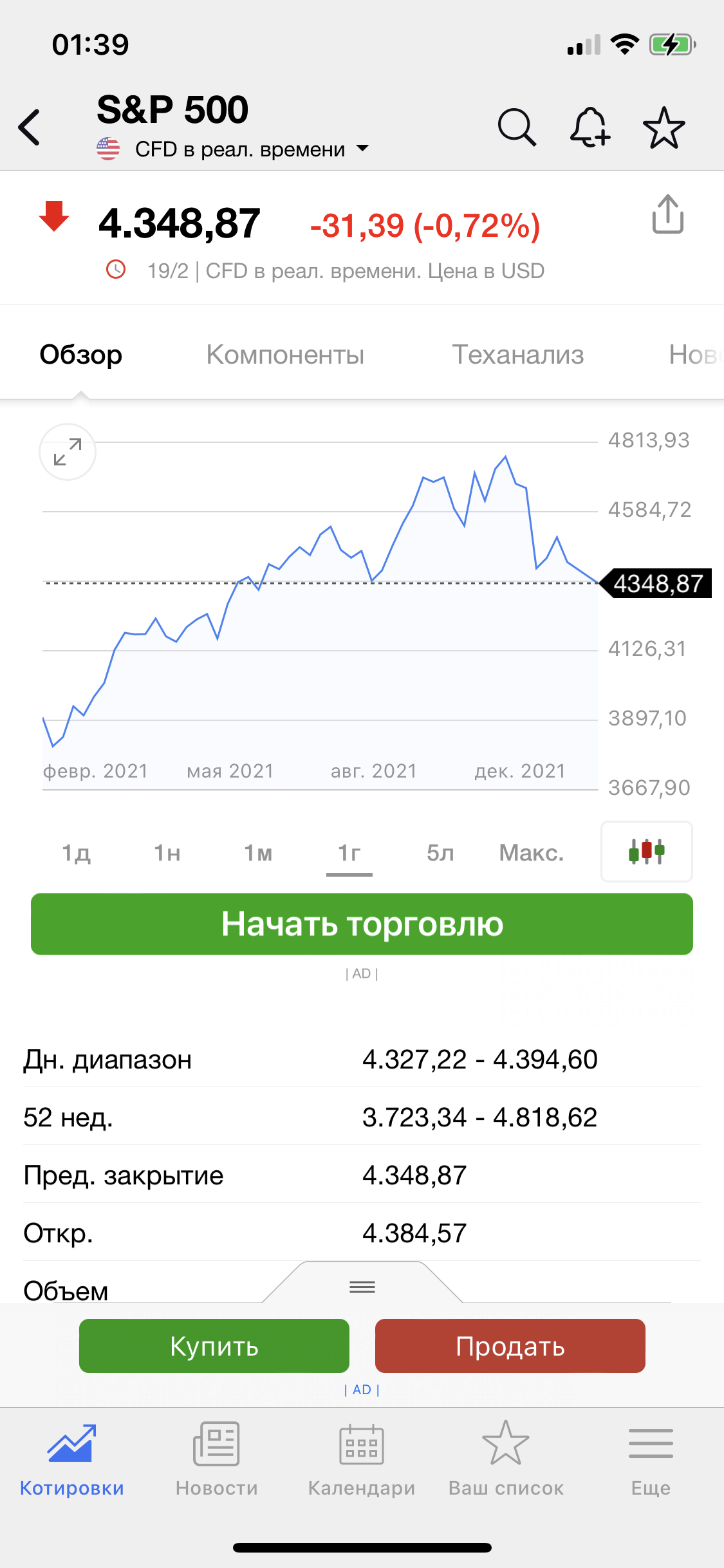
Task: Go back using the top-left arrow
Action: 30,127
